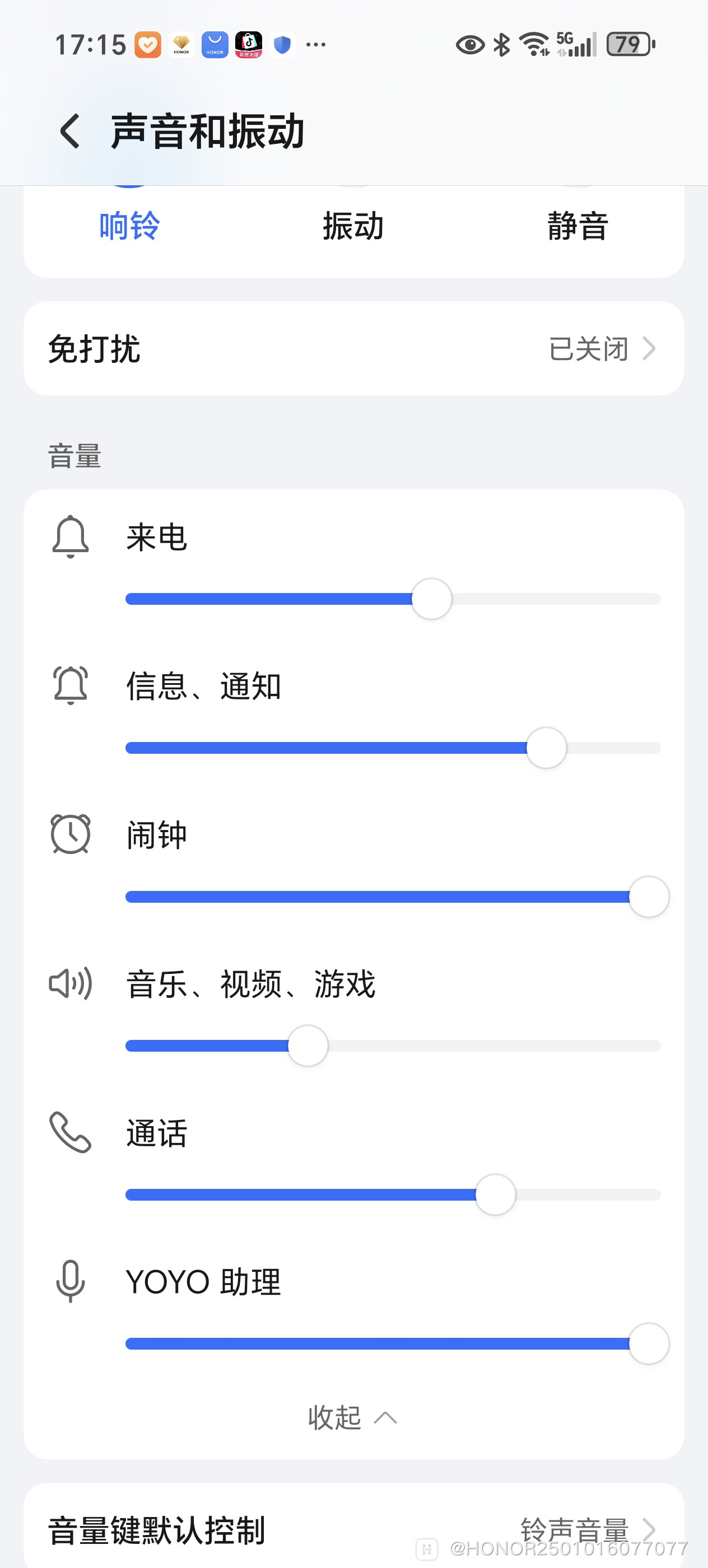This screenshot has width=708, height=1568.
Task: Open the 免打扰 settings via its chevron
Action: click(x=651, y=348)
